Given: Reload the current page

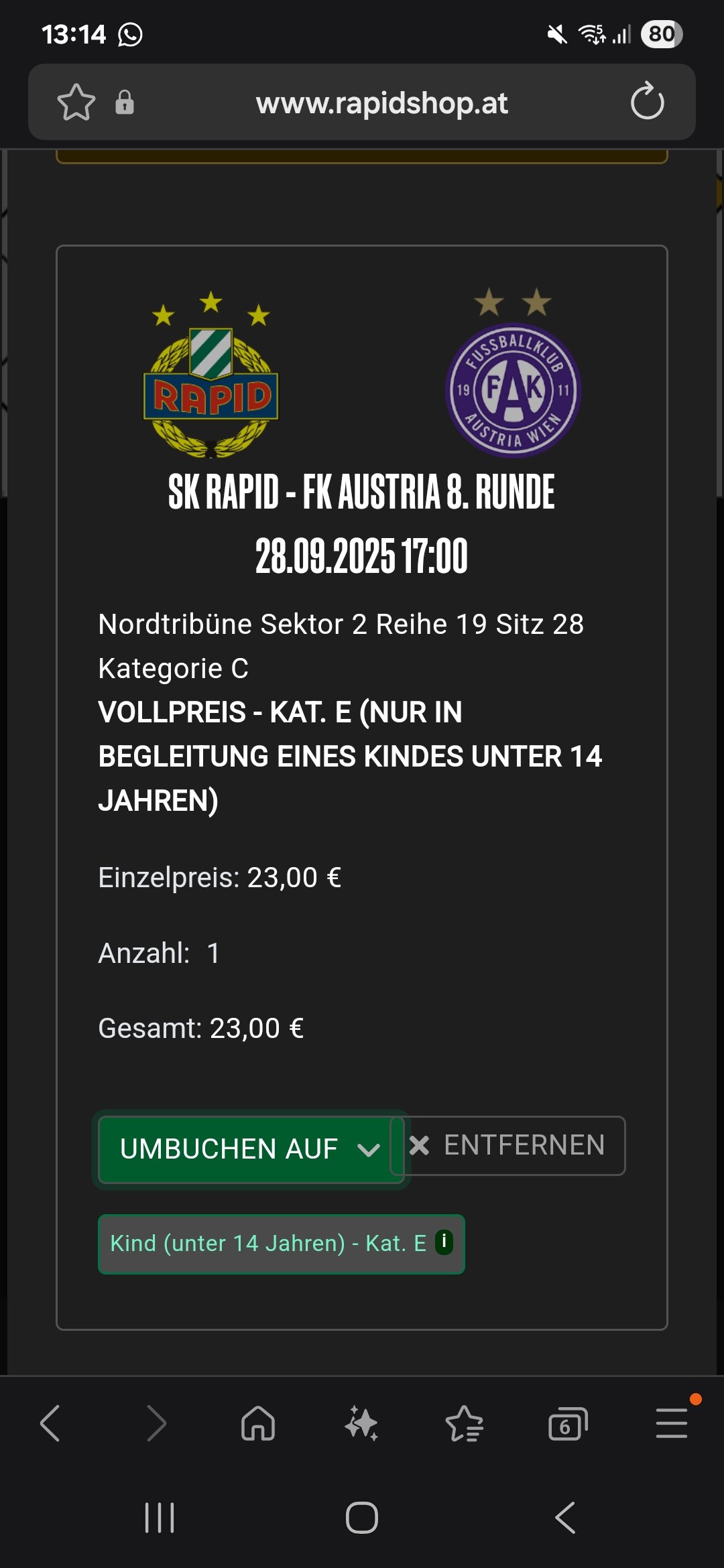Looking at the screenshot, I should point(647,101).
